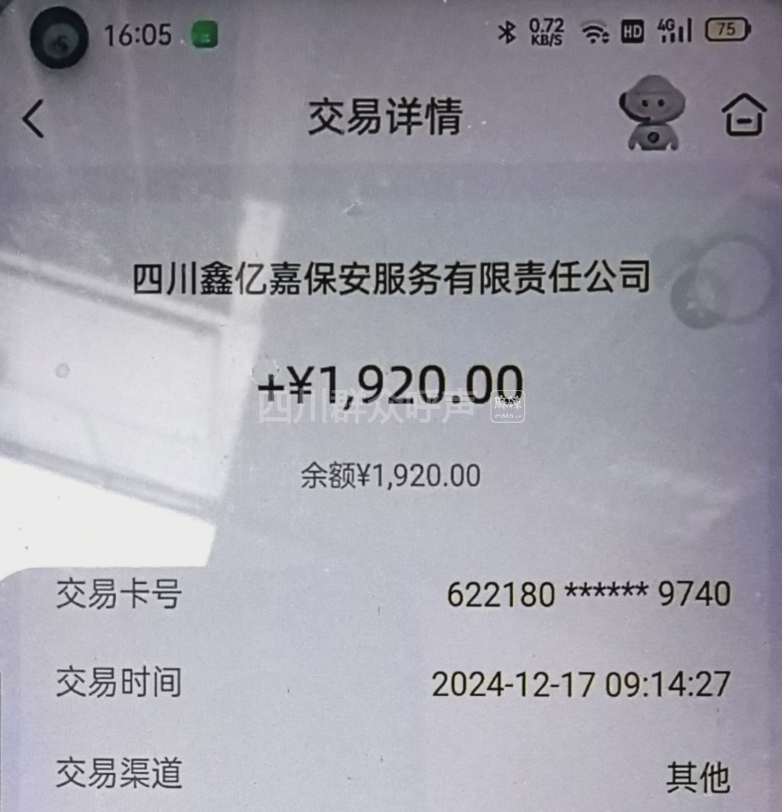Return to the app home page

click(x=744, y=116)
